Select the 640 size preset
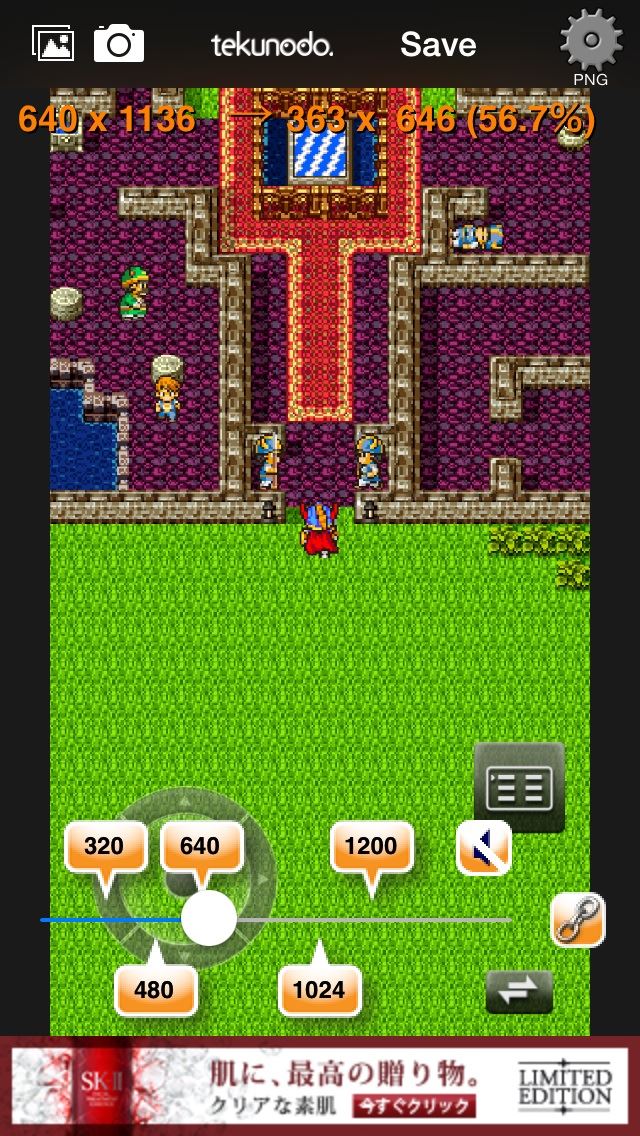 [200, 848]
